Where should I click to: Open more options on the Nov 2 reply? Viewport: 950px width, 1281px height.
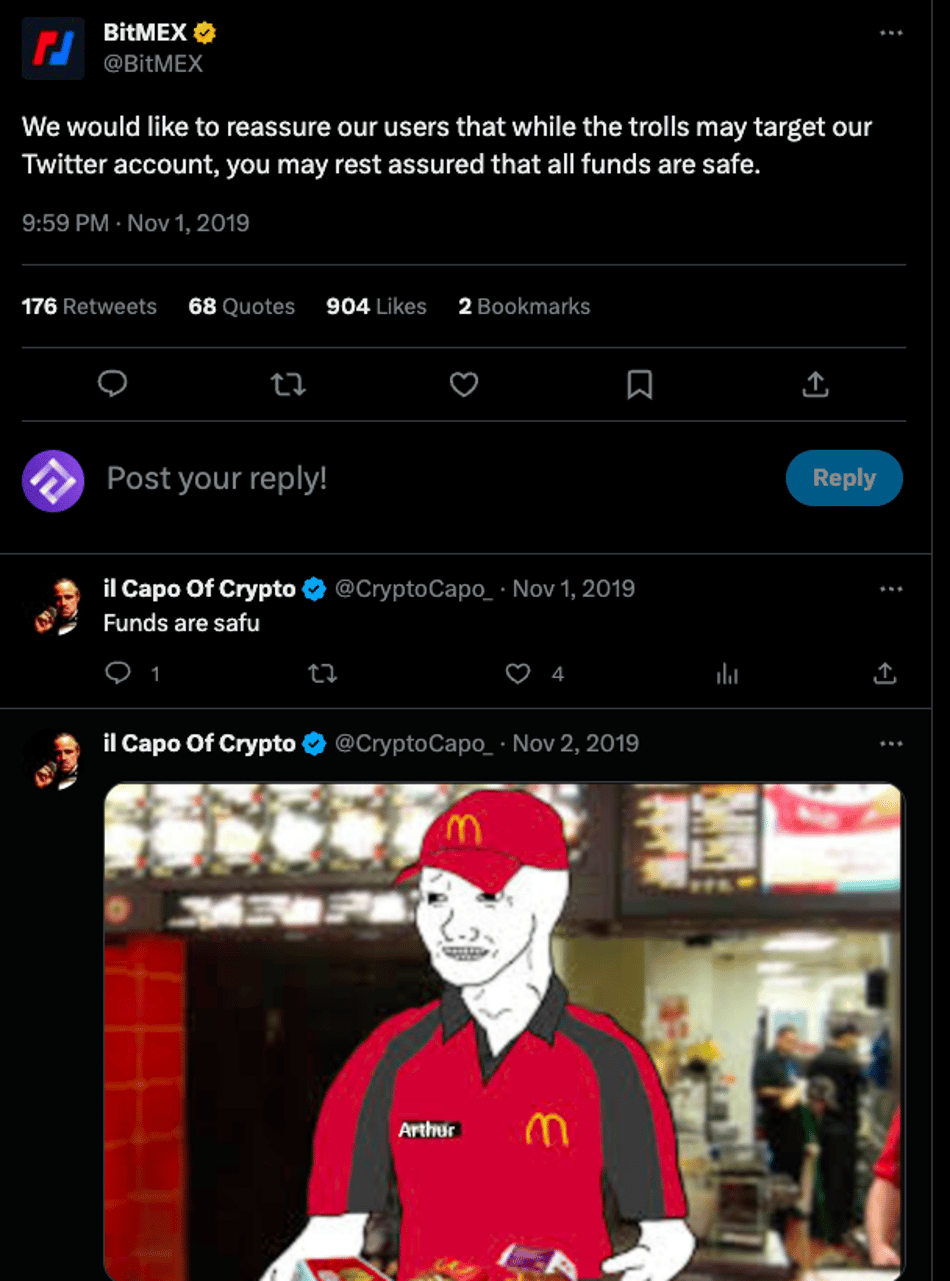[890, 744]
